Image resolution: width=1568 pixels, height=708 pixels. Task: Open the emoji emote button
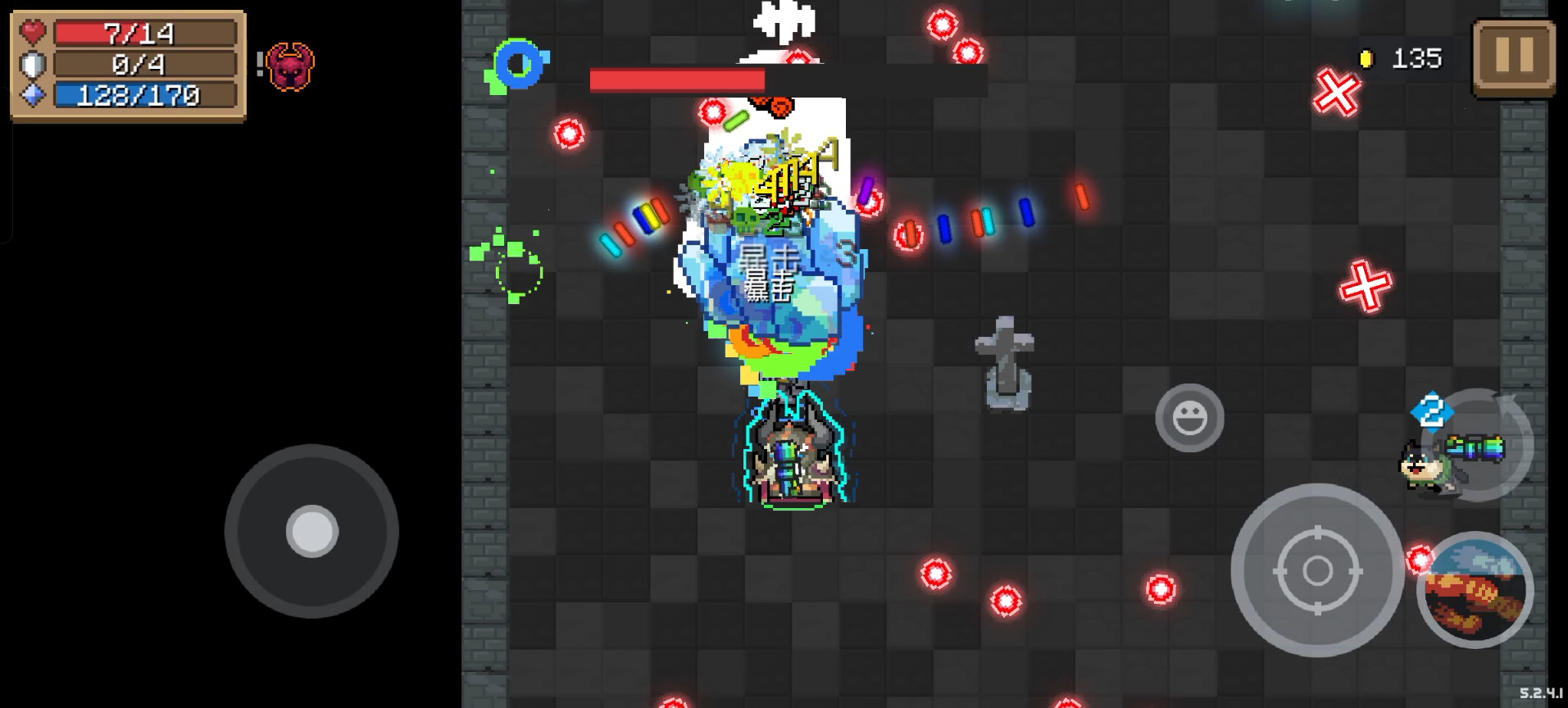click(x=1189, y=418)
